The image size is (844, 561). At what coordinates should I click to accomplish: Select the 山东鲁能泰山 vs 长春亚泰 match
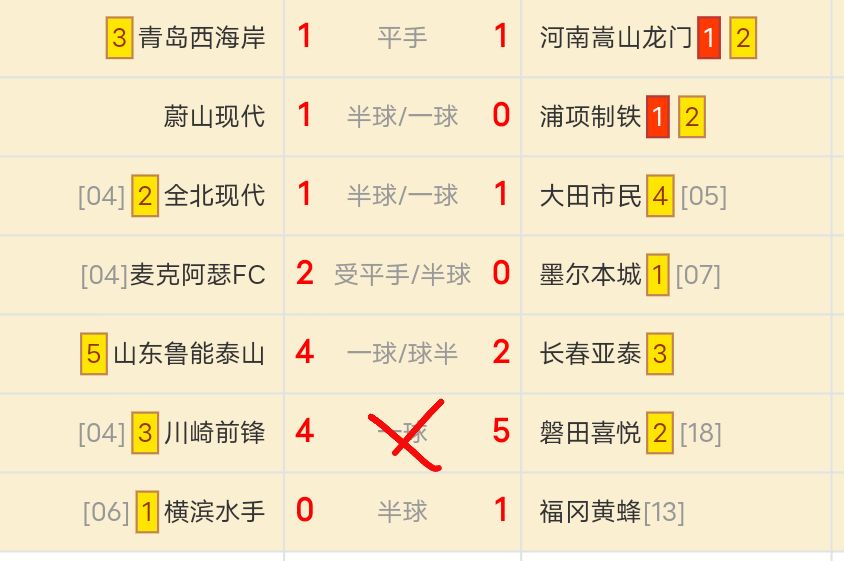click(x=402, y=353)
